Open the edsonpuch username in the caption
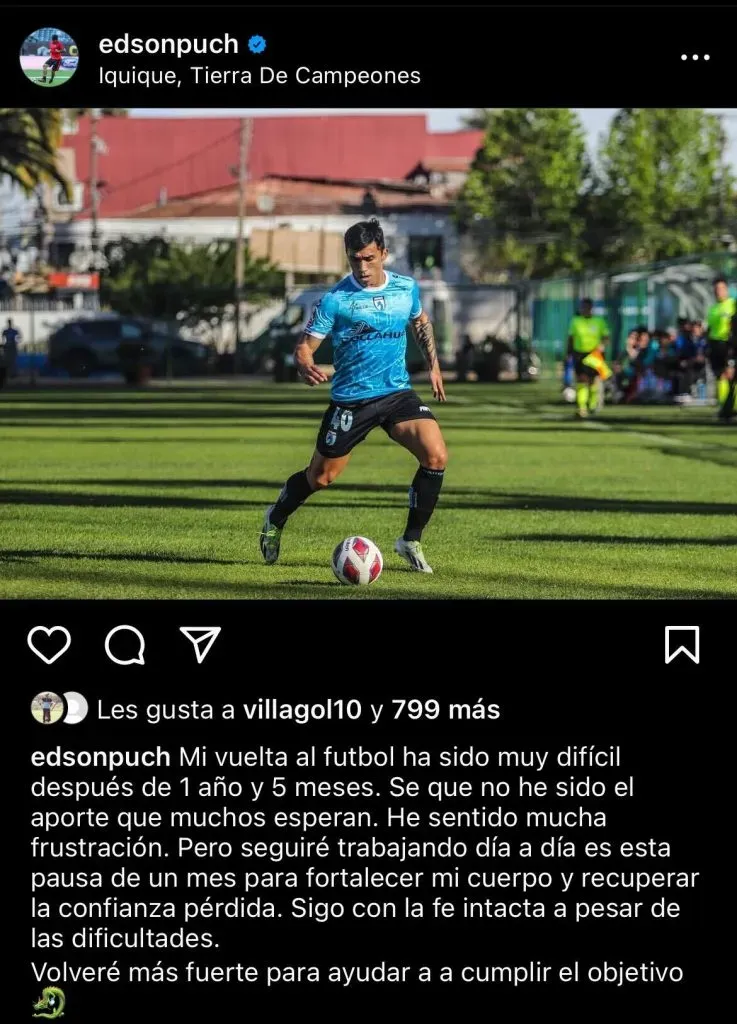Screen dimensions: 737x1024 [x=101, y=757]
